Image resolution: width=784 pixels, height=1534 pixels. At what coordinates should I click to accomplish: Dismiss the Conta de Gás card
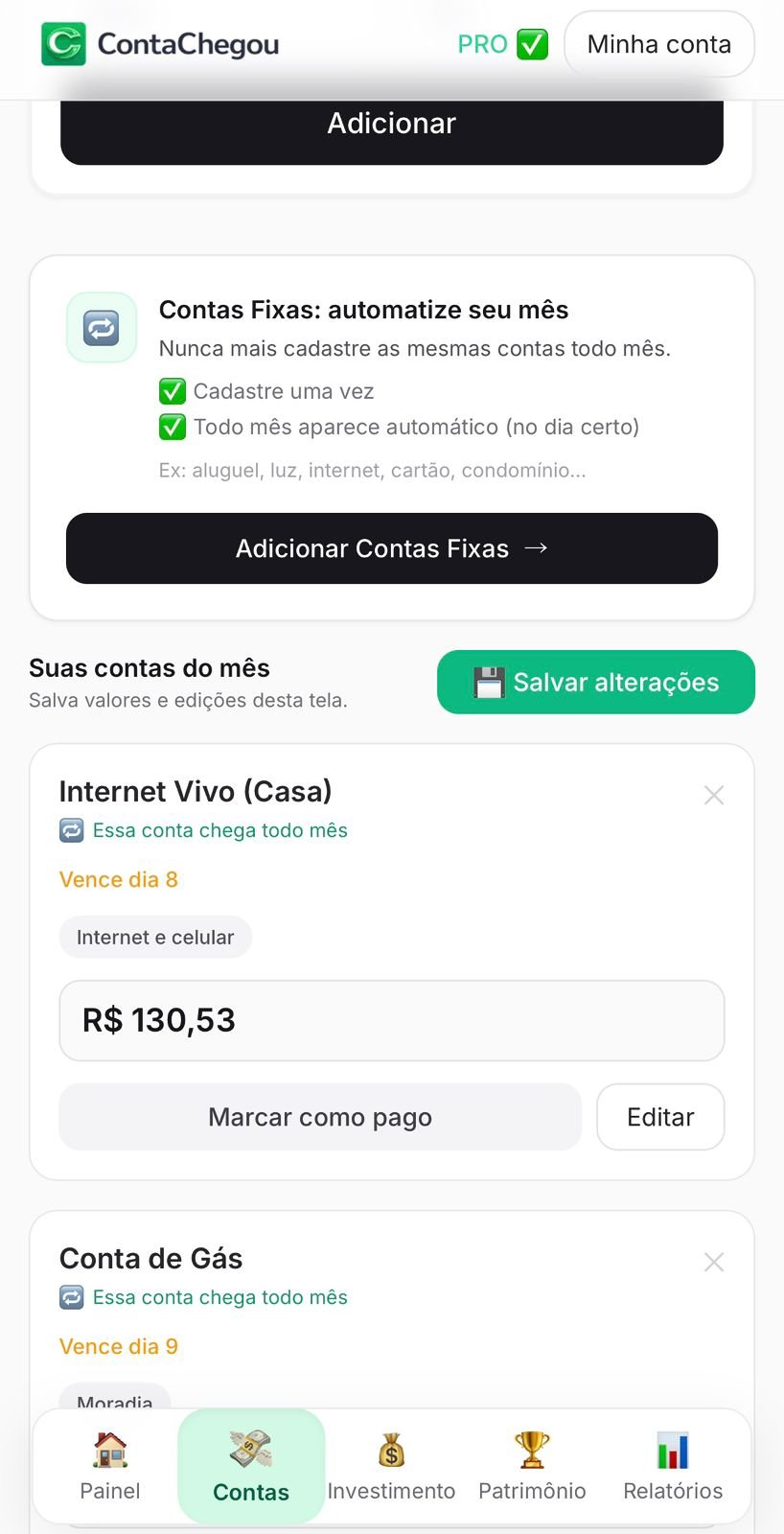[713, 1262]
